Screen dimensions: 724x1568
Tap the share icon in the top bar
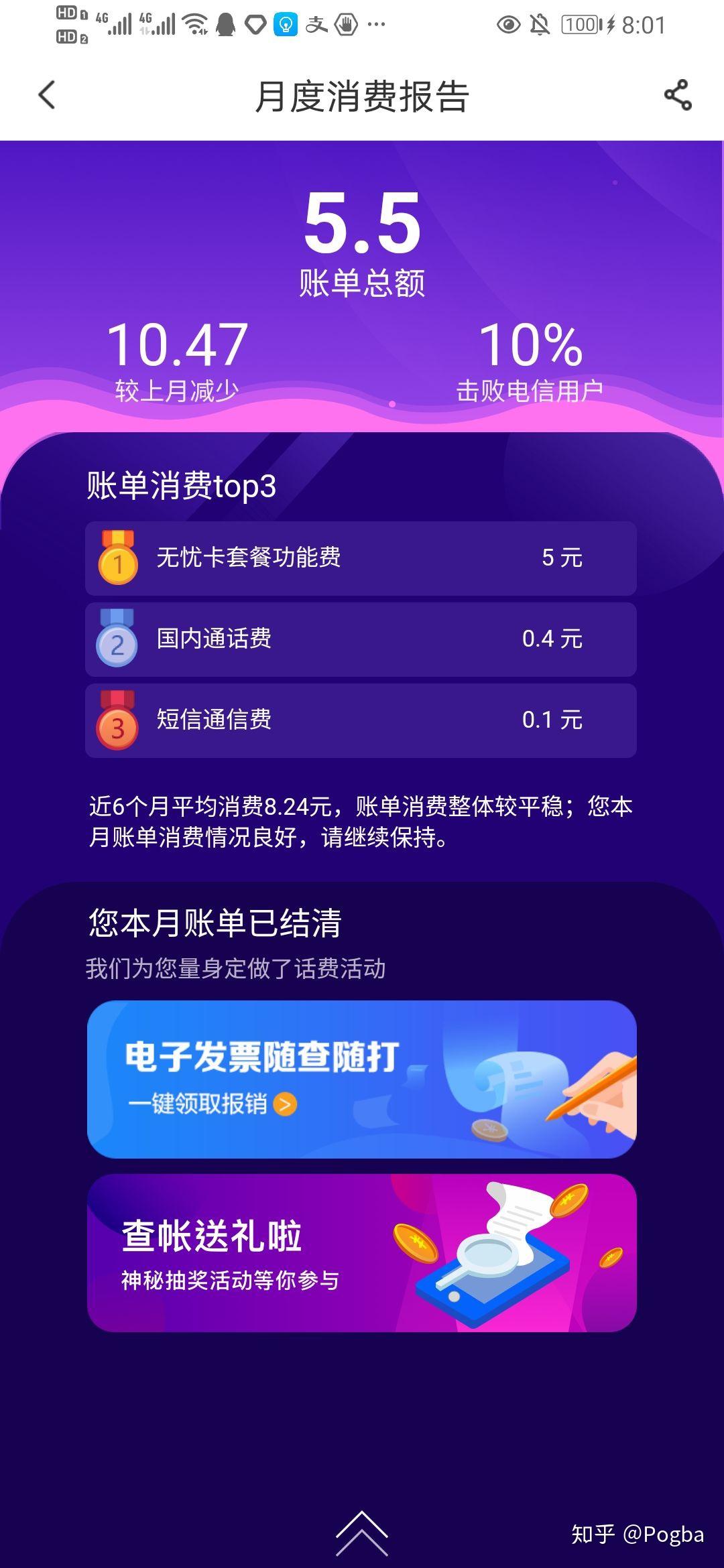(679, 95)
